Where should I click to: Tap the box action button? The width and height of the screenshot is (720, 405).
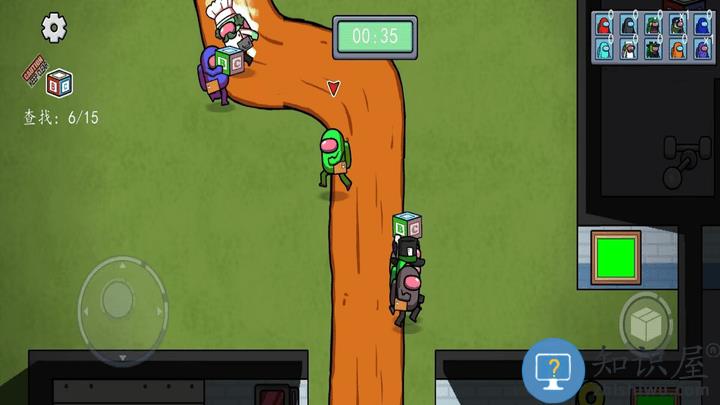point(645,322)
